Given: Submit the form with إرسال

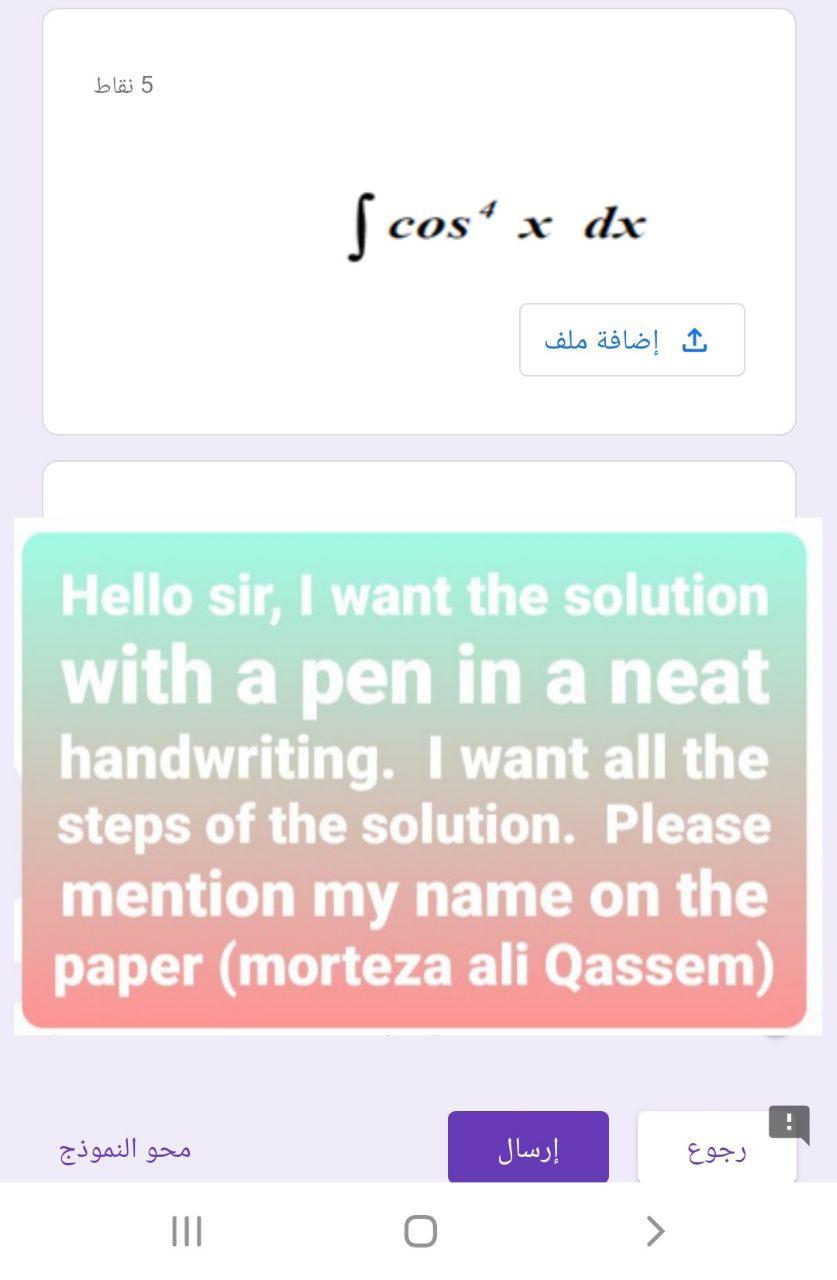Looking at the screenshot, I should [528, 1148].
